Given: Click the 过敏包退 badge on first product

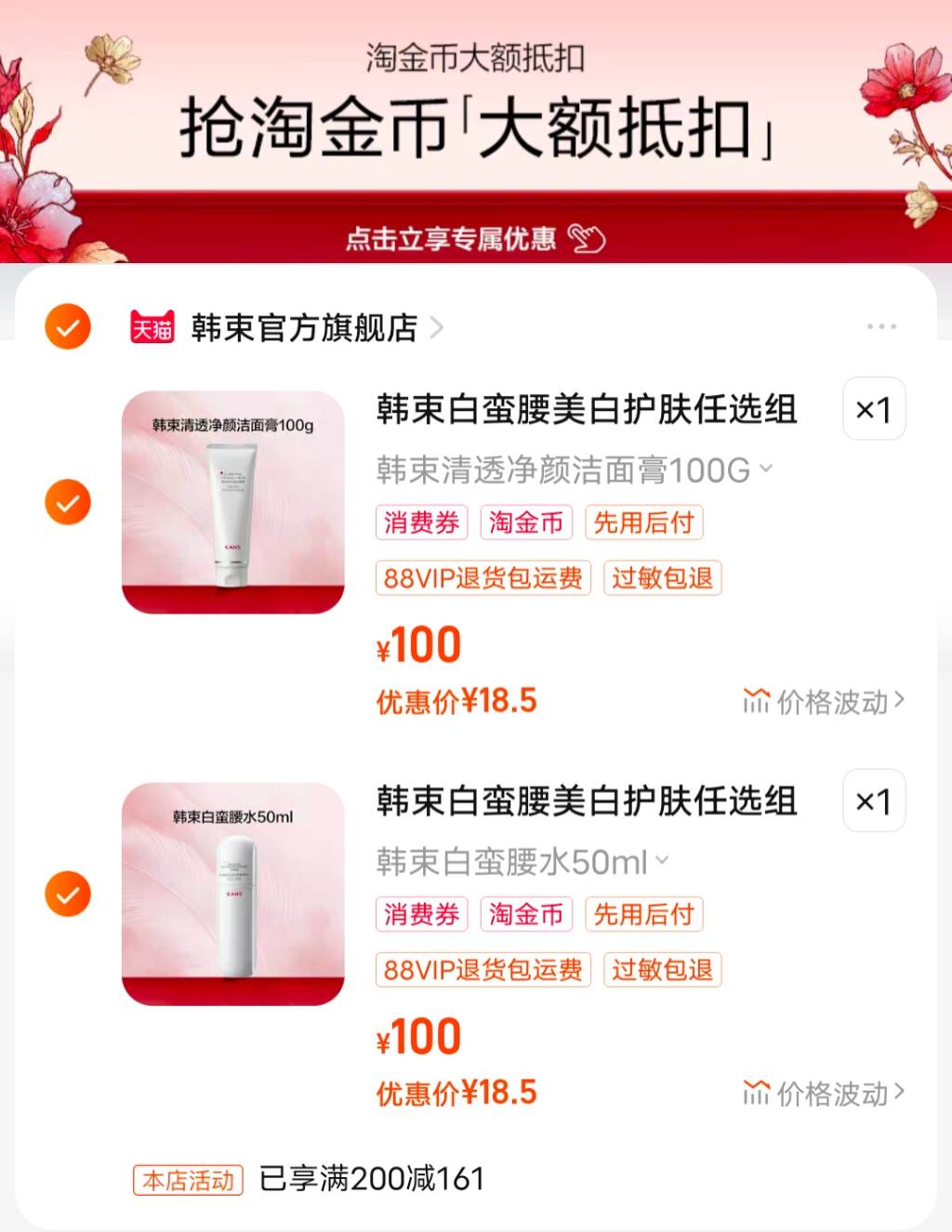Looking at the screenshot, I should 662,578.
